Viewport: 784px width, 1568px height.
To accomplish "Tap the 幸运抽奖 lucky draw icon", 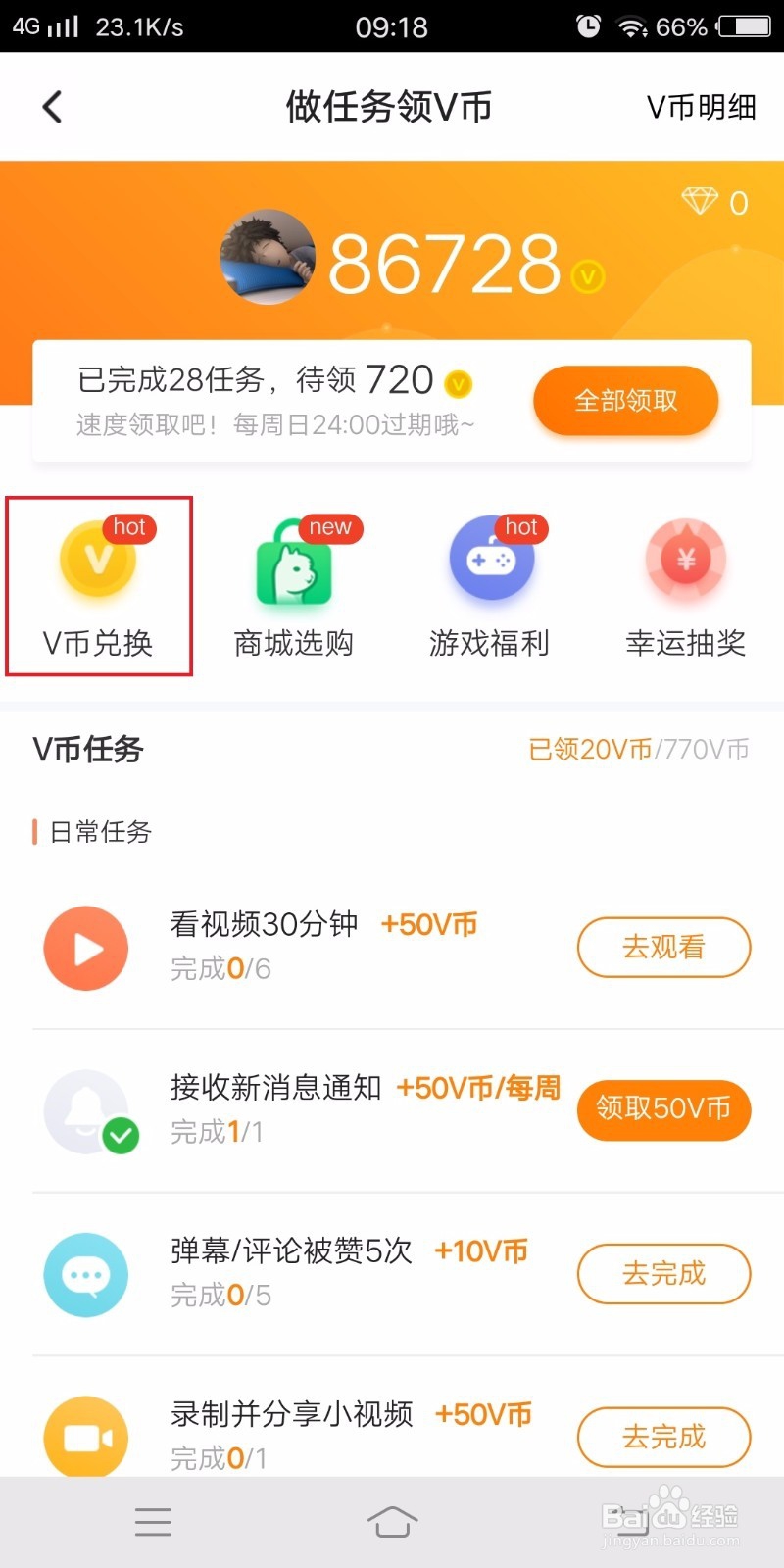I will (684, 559).
